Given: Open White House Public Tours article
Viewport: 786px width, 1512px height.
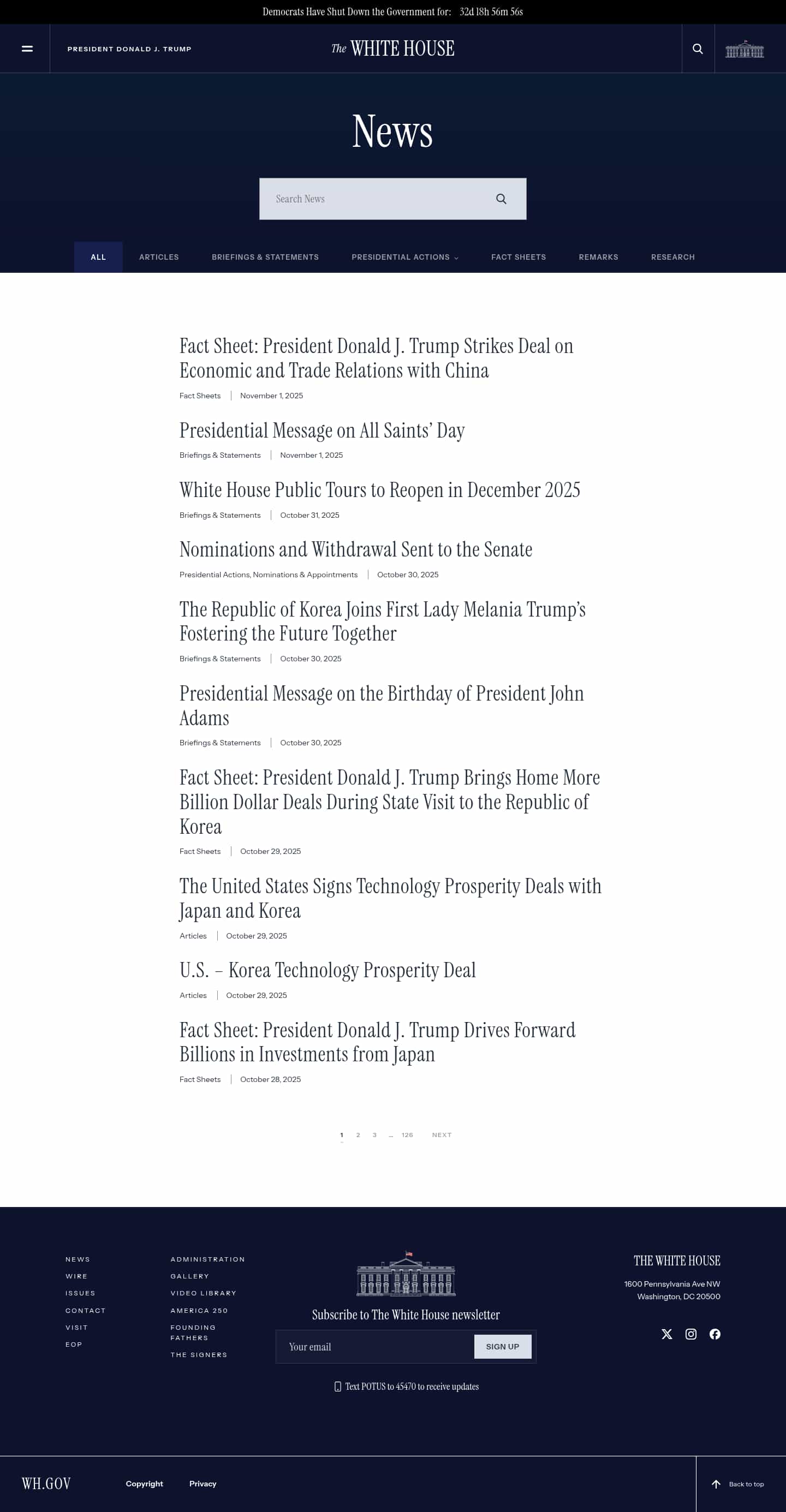Looking at the screenshot, I should pyautogui.click(x=379, y=490).
